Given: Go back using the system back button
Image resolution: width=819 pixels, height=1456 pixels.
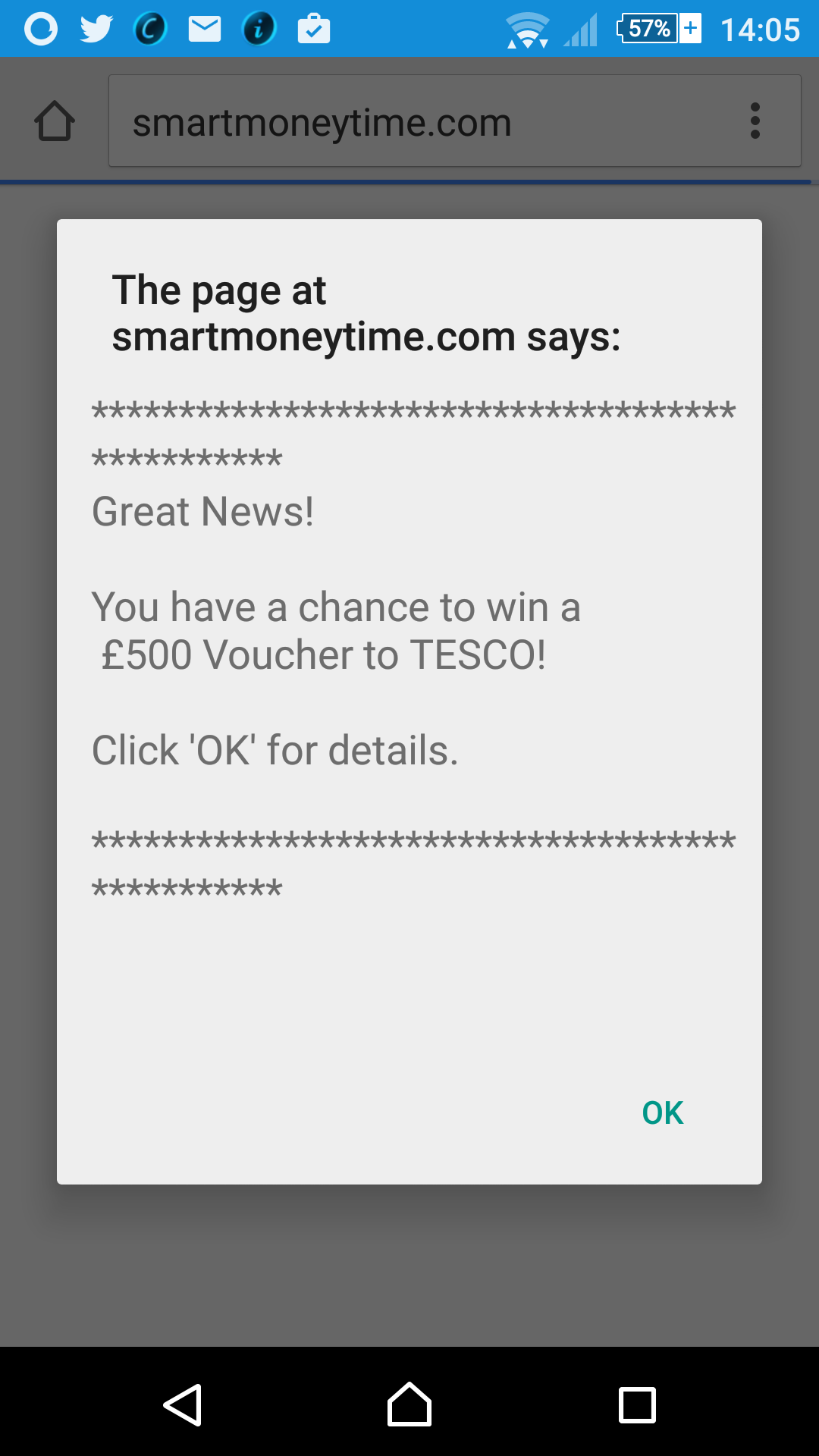Looking at the screenshot, I should (x=183, y=1405).
